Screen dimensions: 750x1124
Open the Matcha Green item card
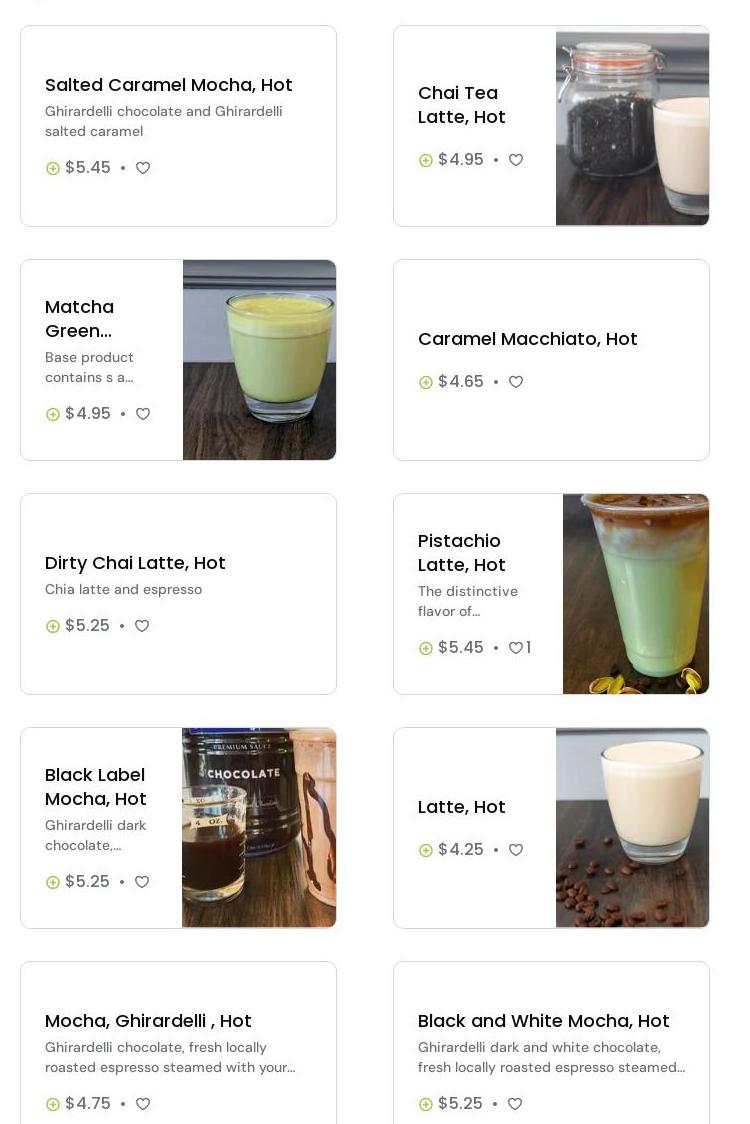[x=79, y=319]
